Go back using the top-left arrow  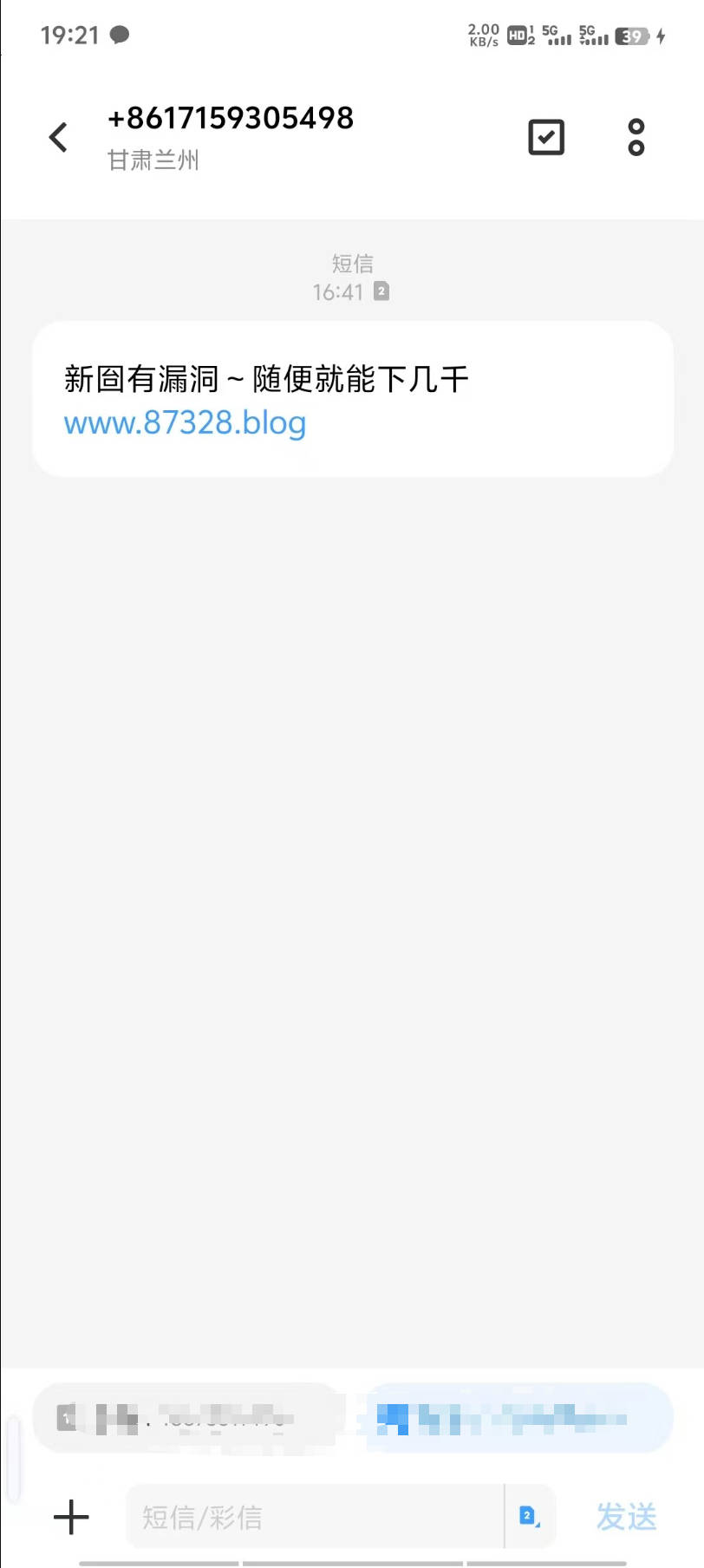point(58,137)
